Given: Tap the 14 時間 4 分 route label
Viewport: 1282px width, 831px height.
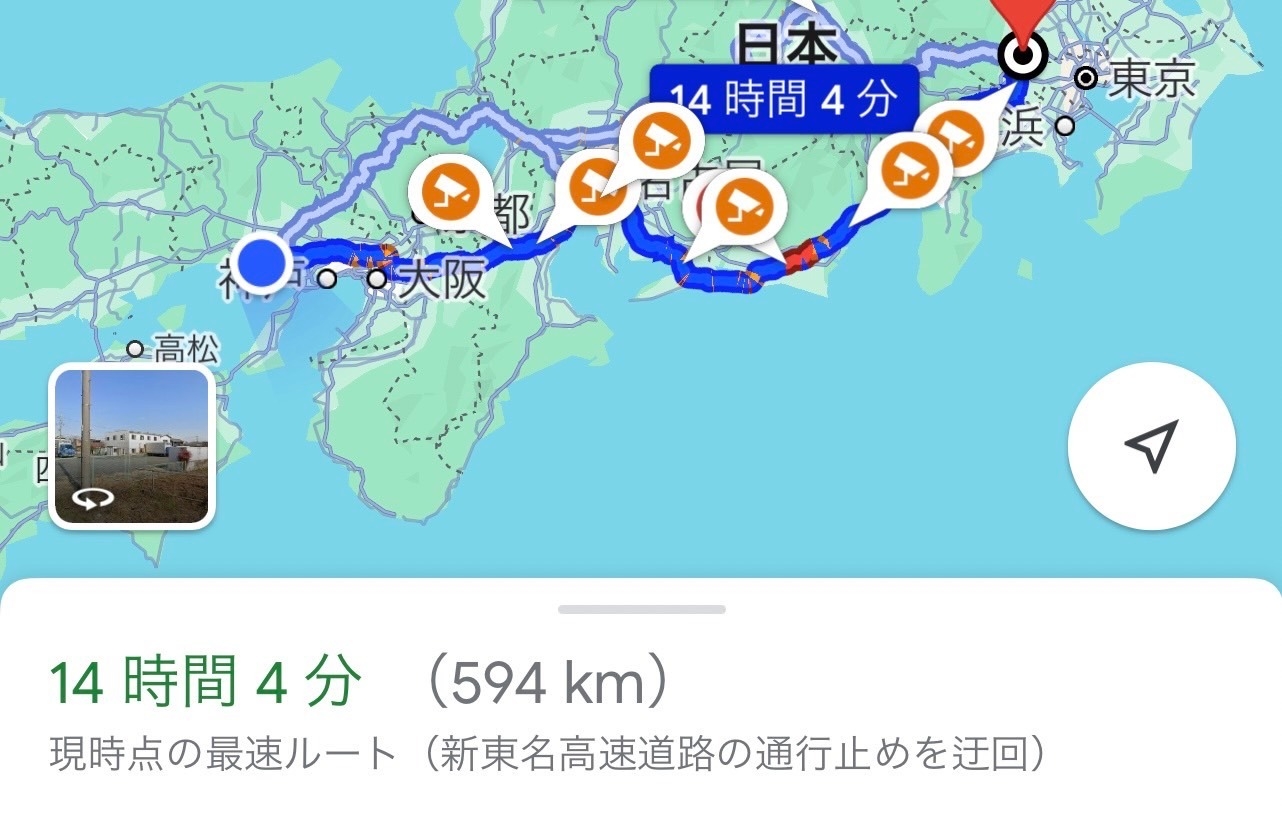Looking at the screenshot, I should (x=783, y=99).
